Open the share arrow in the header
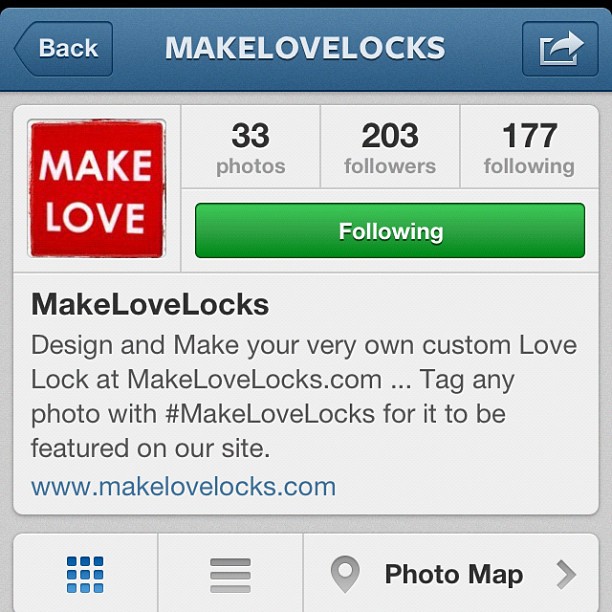The height and width of the screenshot is (612, 612). click(x=560, y=48)
